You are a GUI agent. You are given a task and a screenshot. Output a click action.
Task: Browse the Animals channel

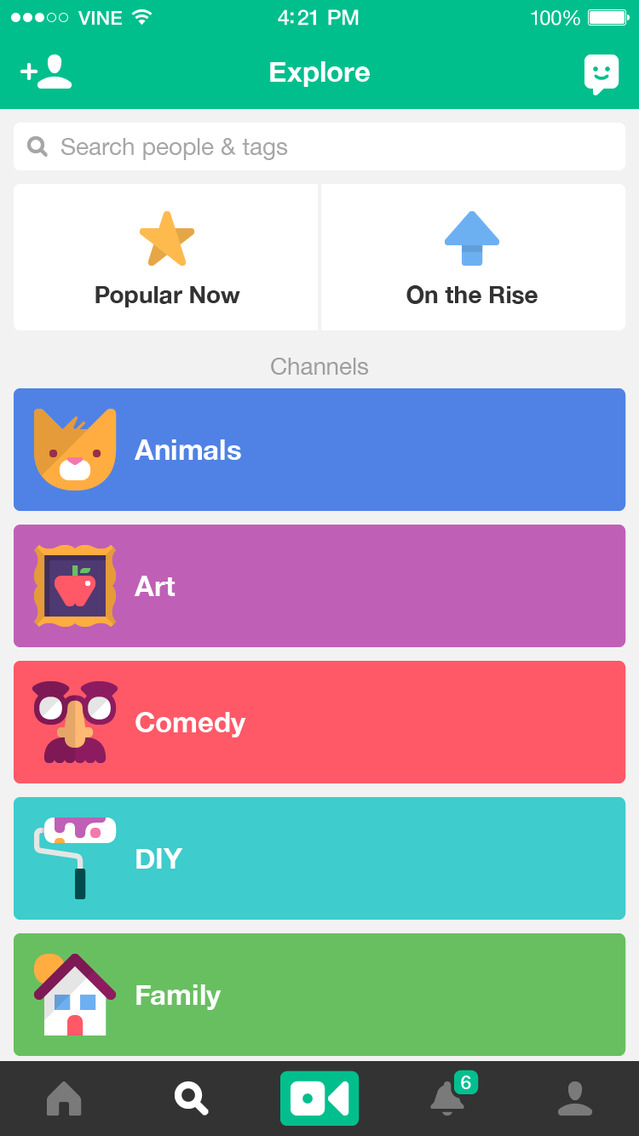(x=319, y=450)
